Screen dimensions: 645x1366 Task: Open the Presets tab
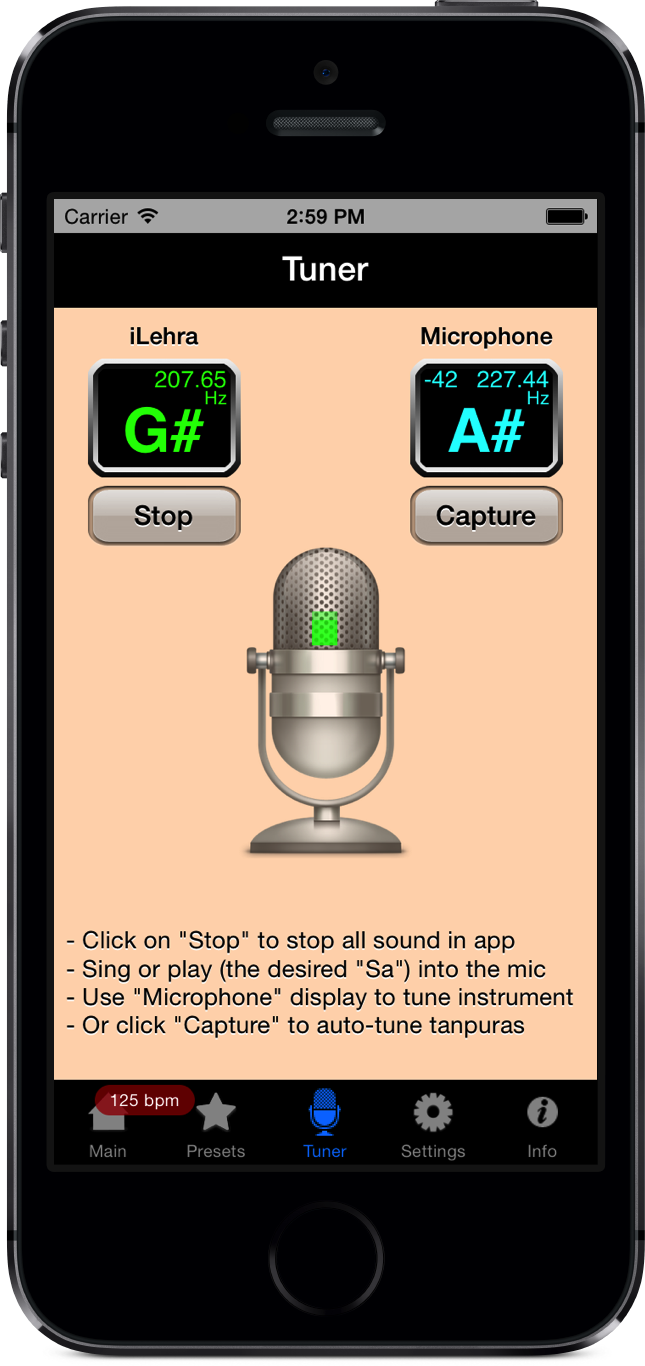(216, 1126)
